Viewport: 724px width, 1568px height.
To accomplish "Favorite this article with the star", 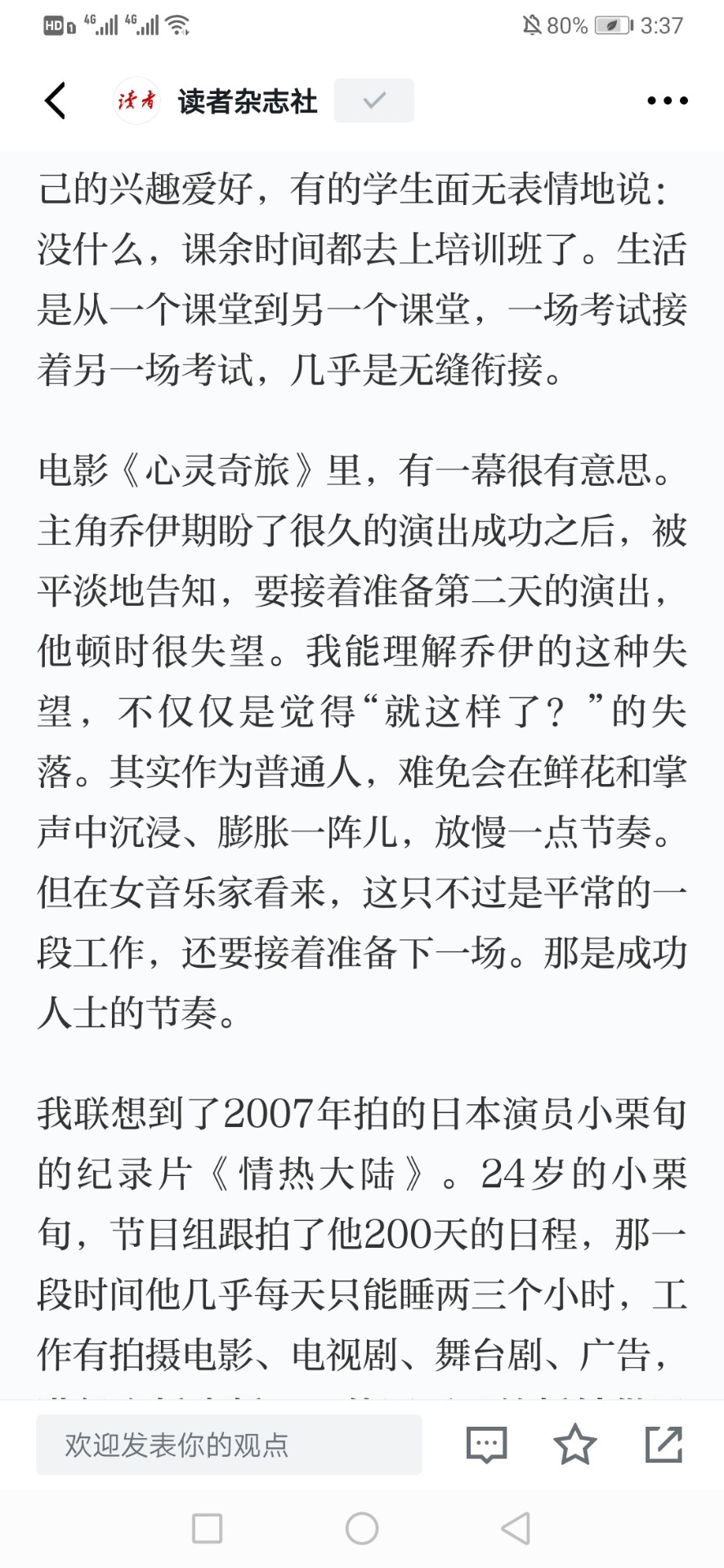I will [x=575, y=1444].
